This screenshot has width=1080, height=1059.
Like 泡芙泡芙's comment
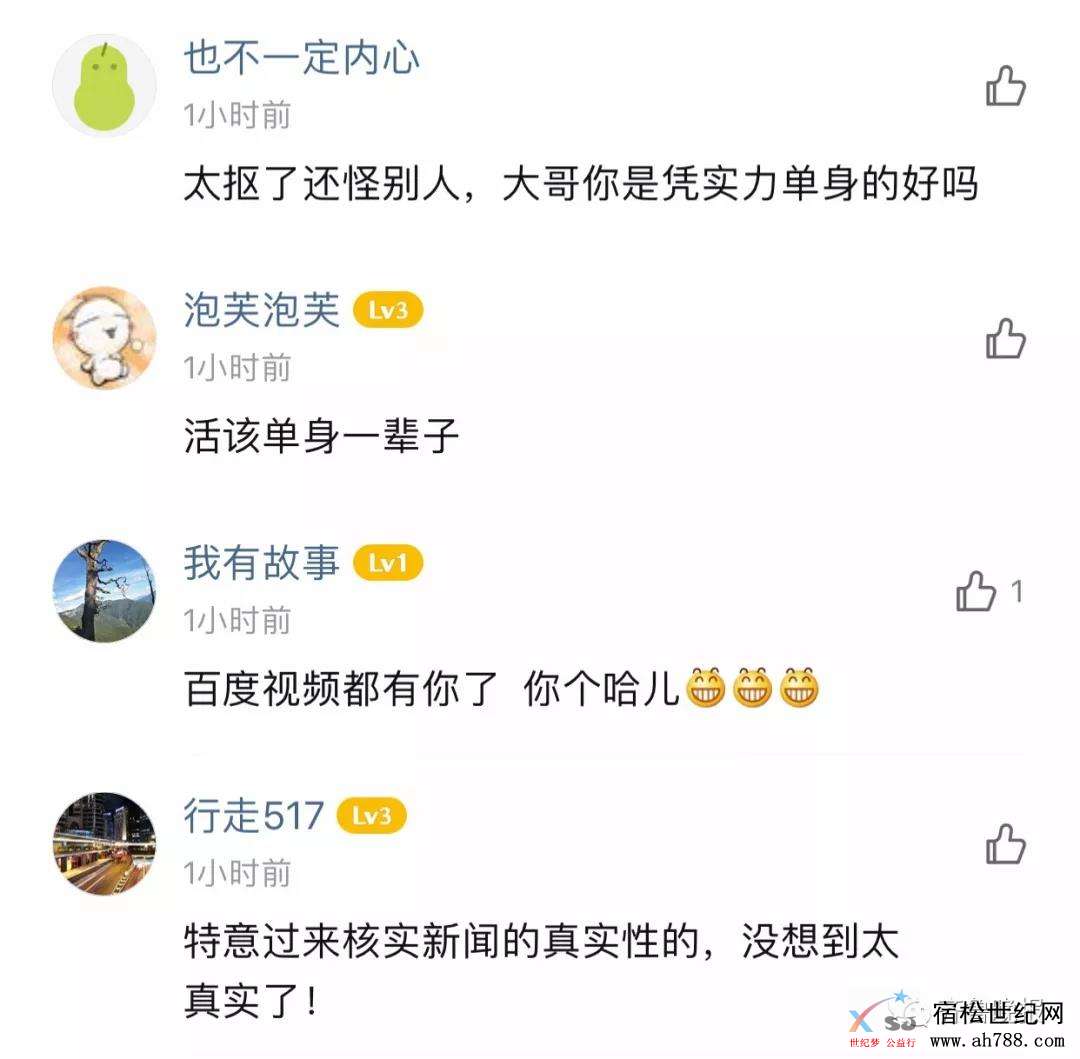tap(1005, 339)
